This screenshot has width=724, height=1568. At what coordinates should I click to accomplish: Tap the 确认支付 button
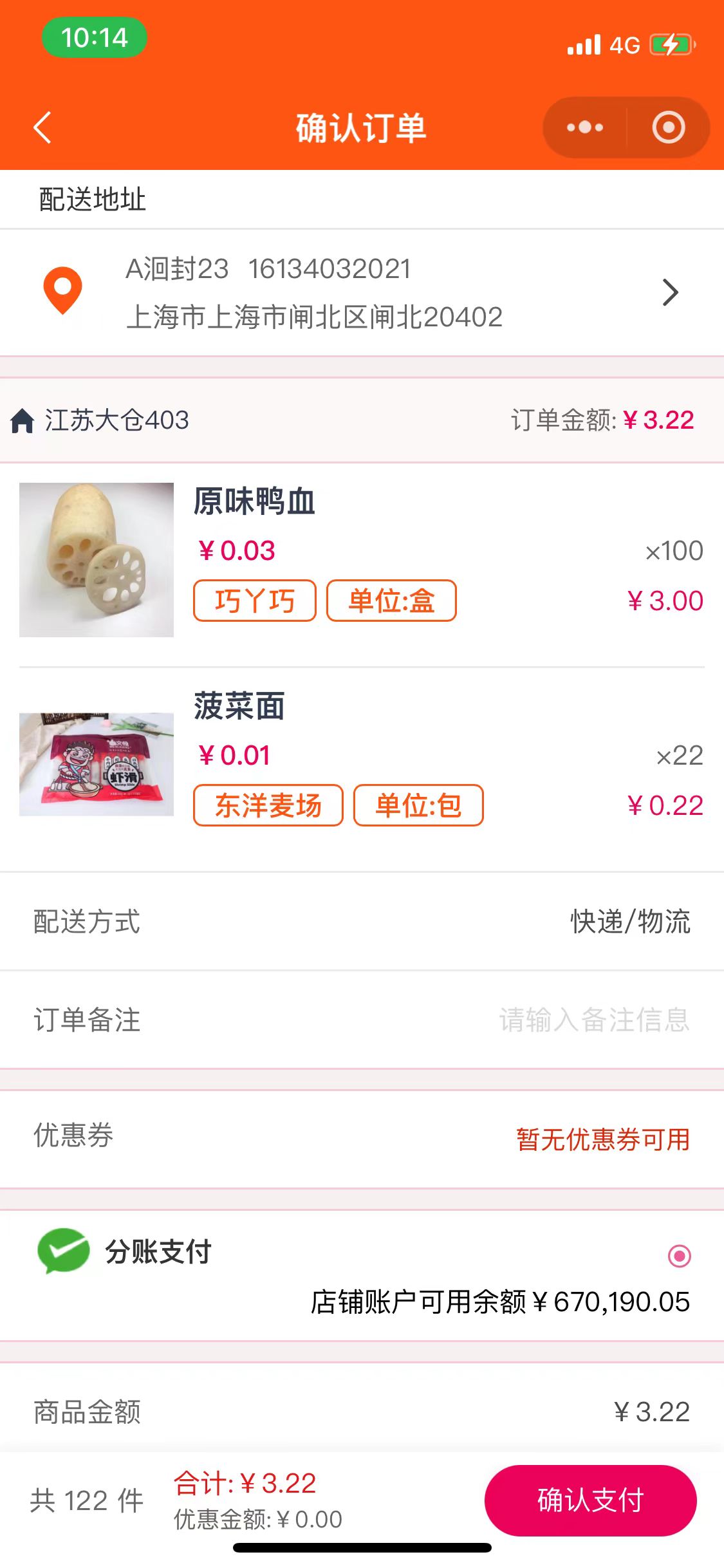(590, 1500)
